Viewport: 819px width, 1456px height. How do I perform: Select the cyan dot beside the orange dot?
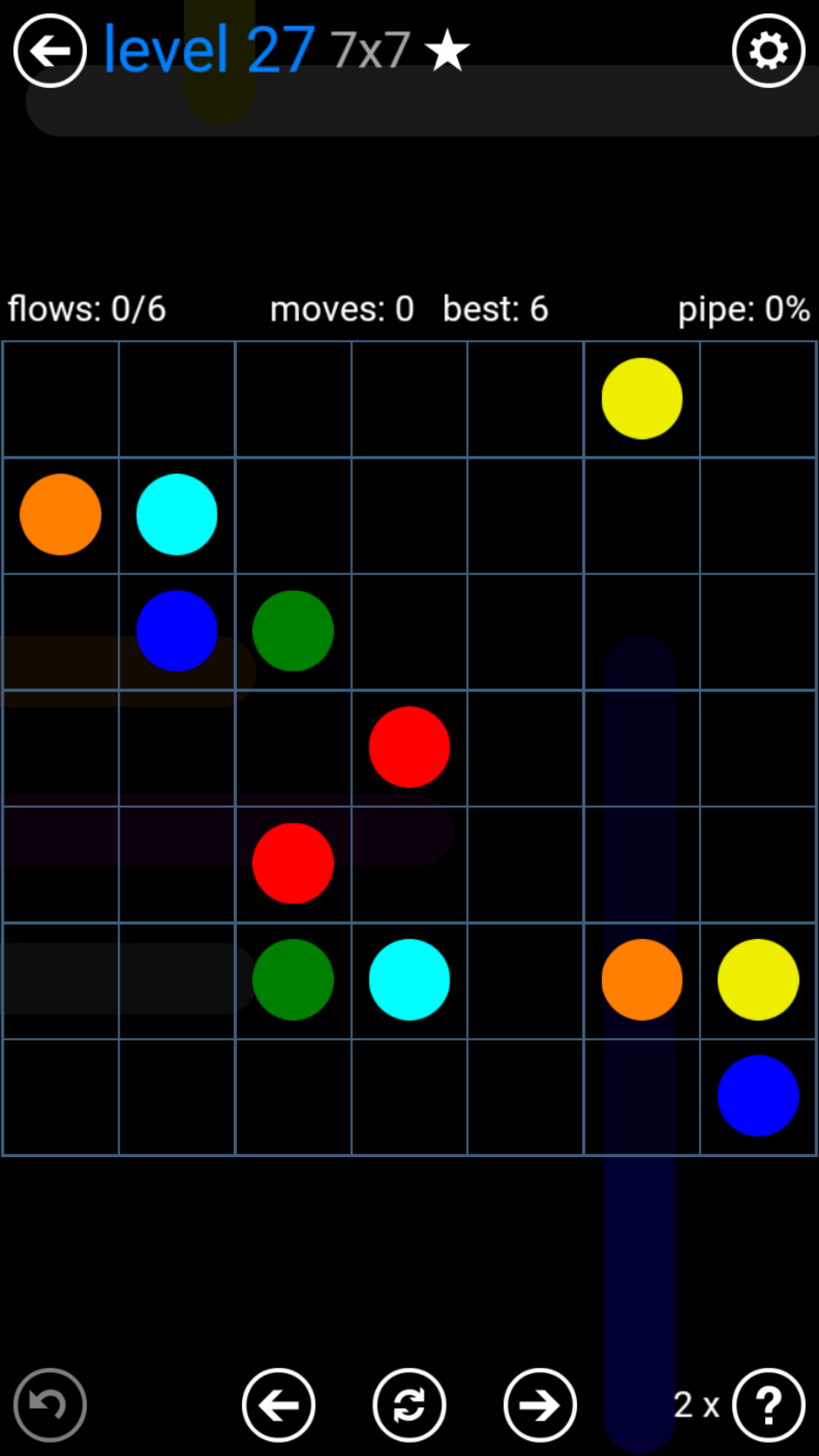[177, 514]
